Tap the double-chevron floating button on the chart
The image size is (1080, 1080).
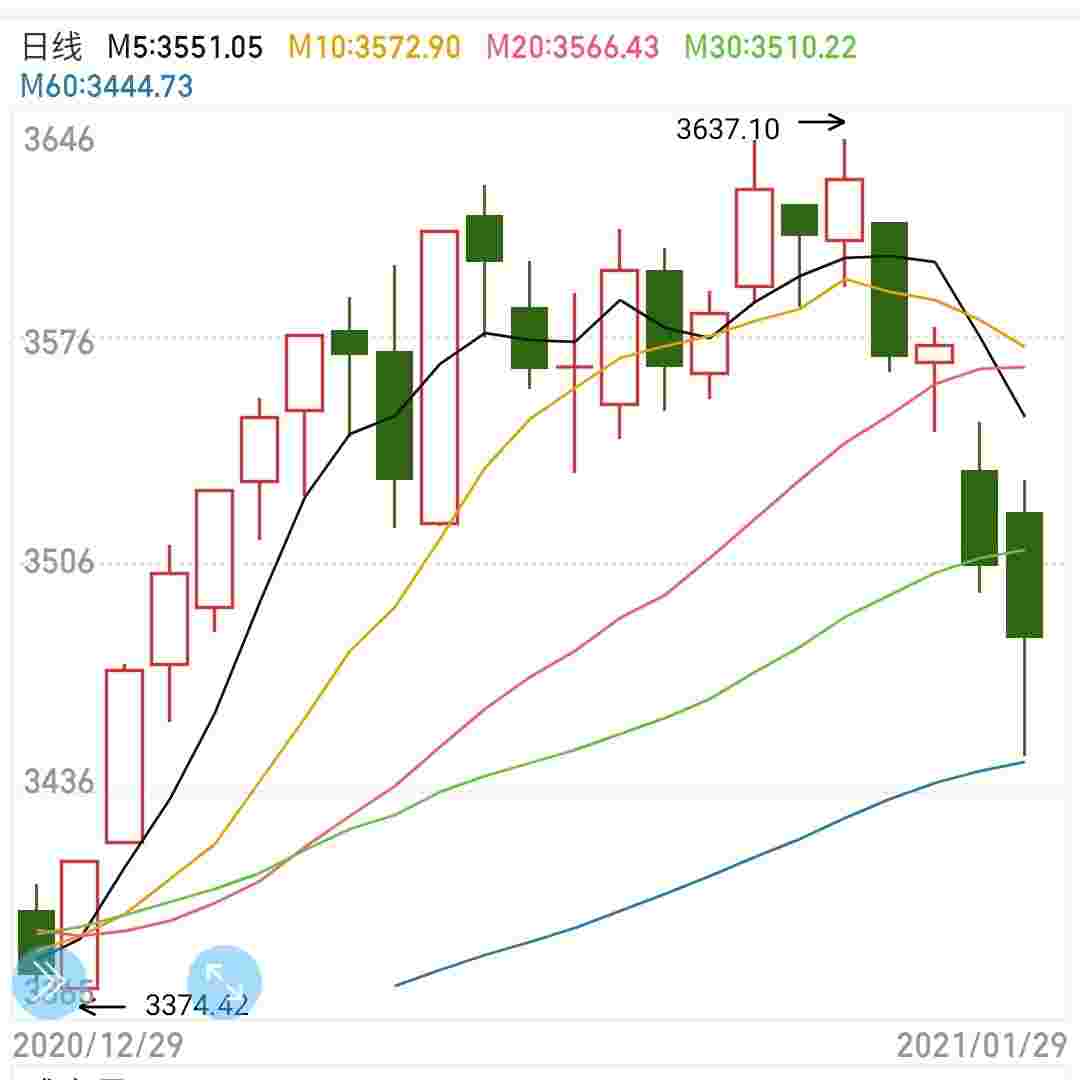pyautogui.click(x=45, y=980)
